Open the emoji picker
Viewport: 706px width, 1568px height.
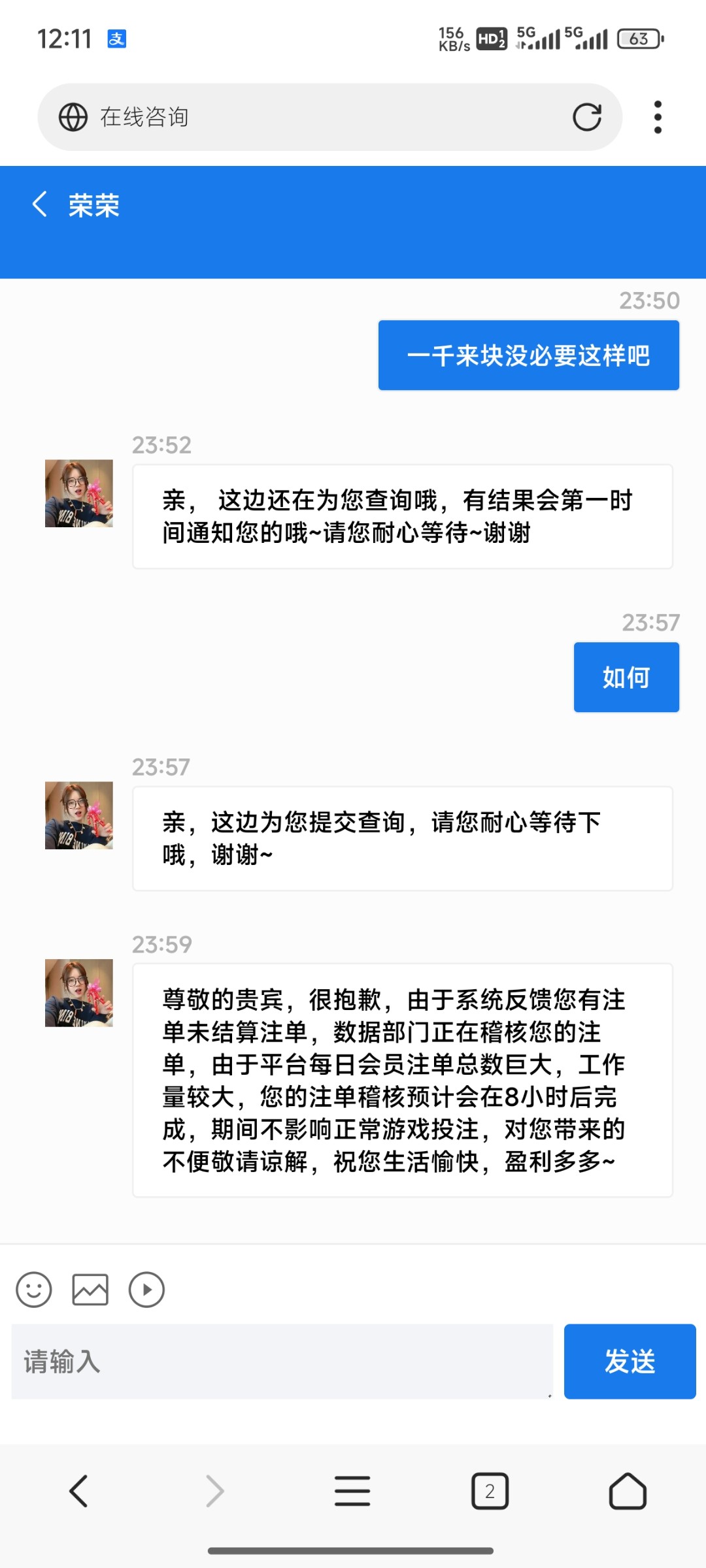(x=34, y=1290)
